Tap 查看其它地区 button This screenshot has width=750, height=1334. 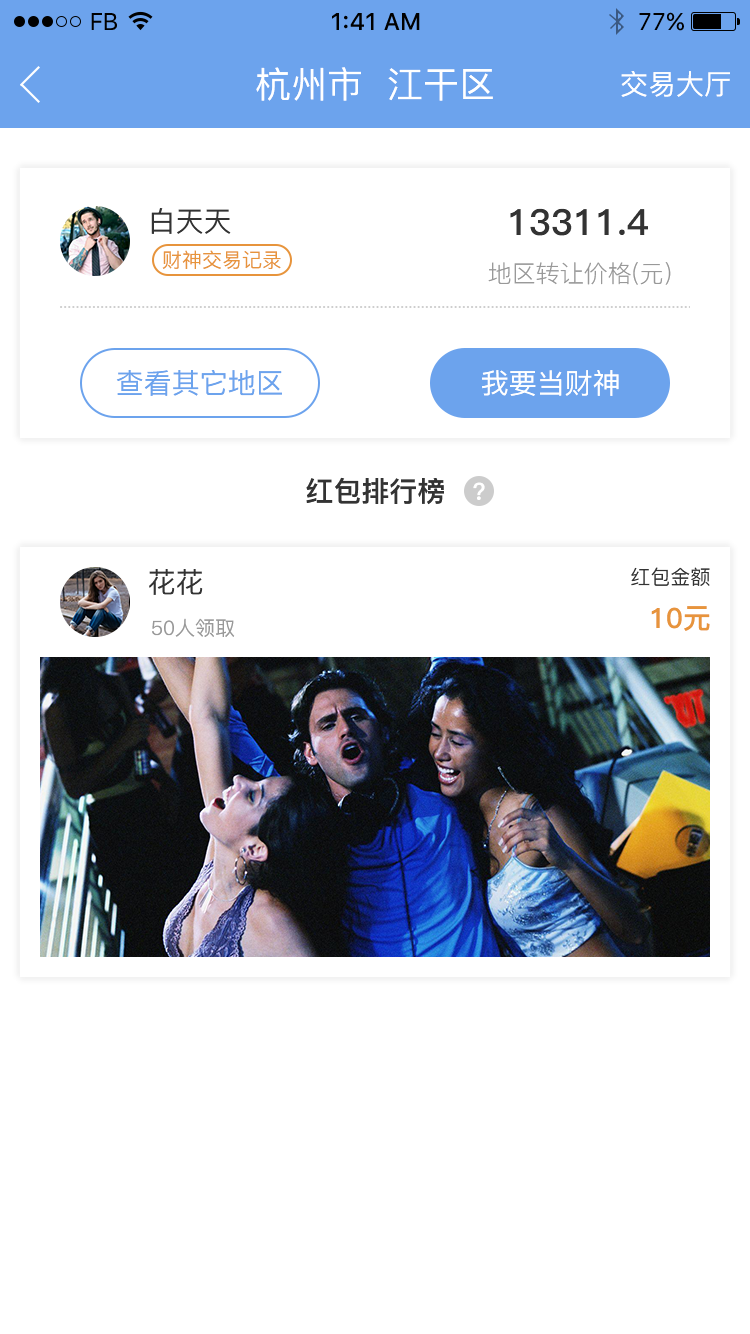[x=200, y=383]
